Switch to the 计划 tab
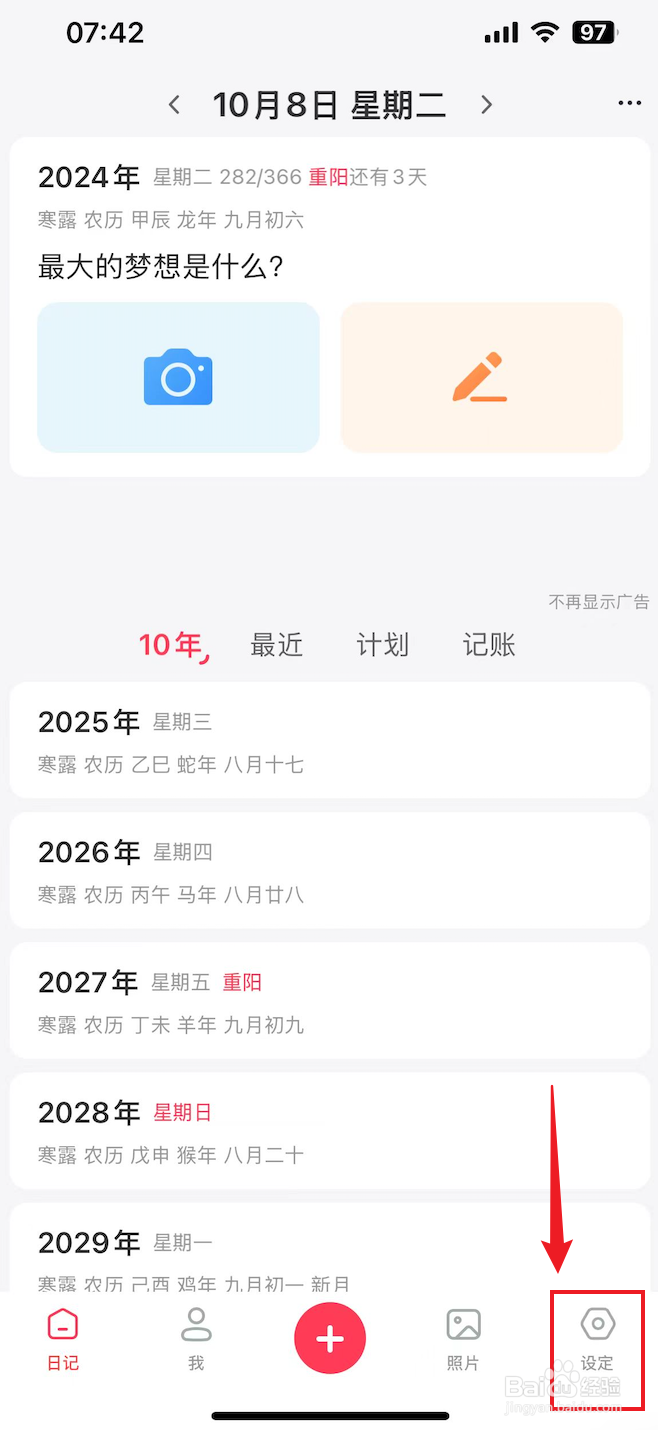Screen dimensions: 658x1430 (x=383, y=645)
